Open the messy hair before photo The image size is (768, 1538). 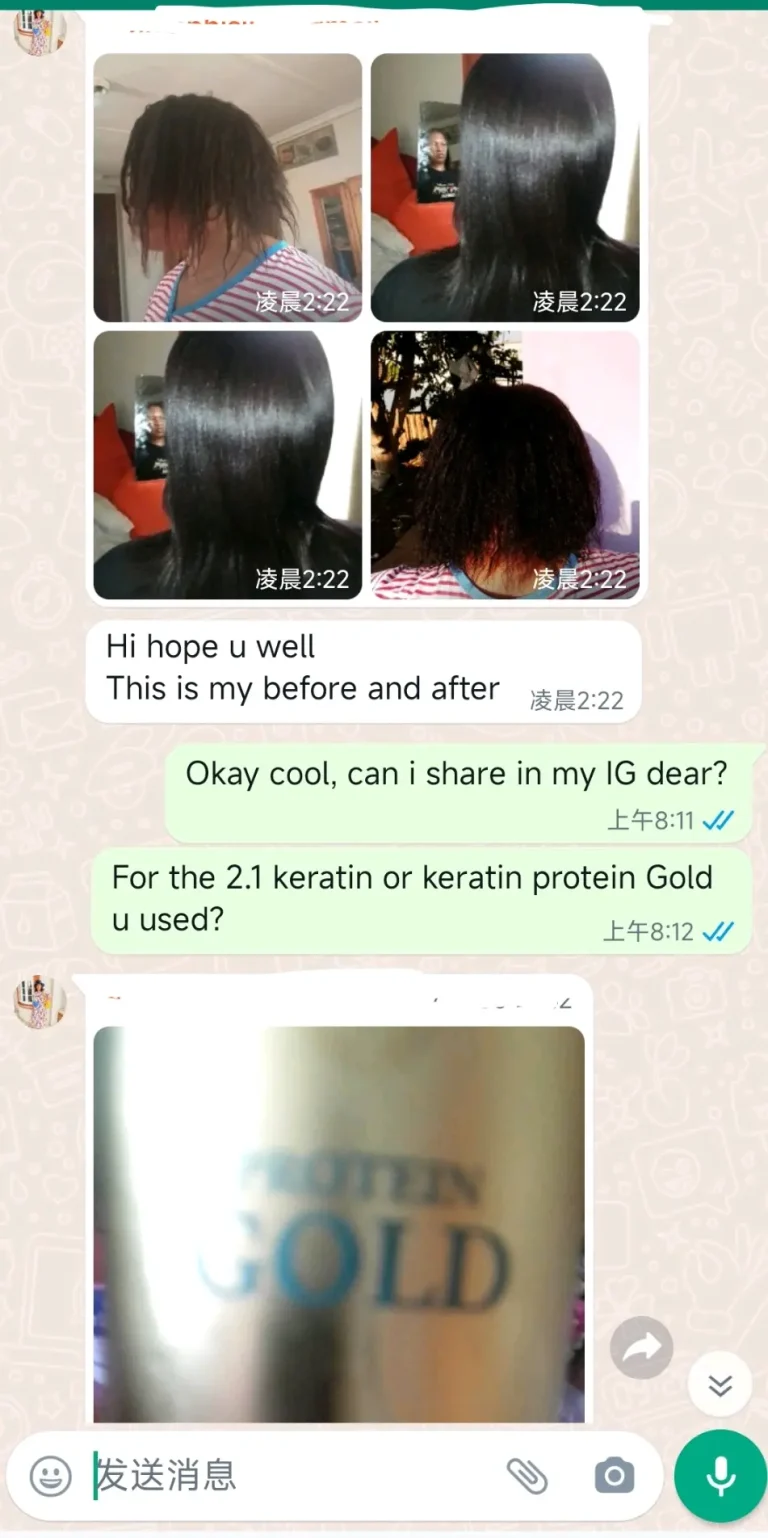227,187
